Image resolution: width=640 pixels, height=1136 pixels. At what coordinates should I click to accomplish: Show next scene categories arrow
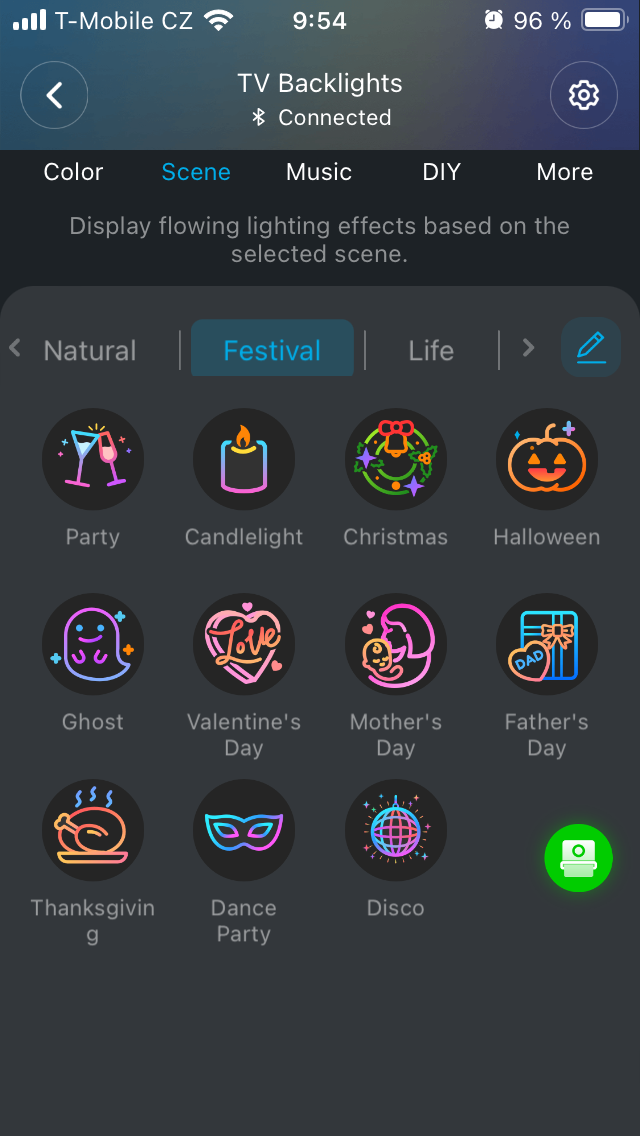[x=528, y=348]
